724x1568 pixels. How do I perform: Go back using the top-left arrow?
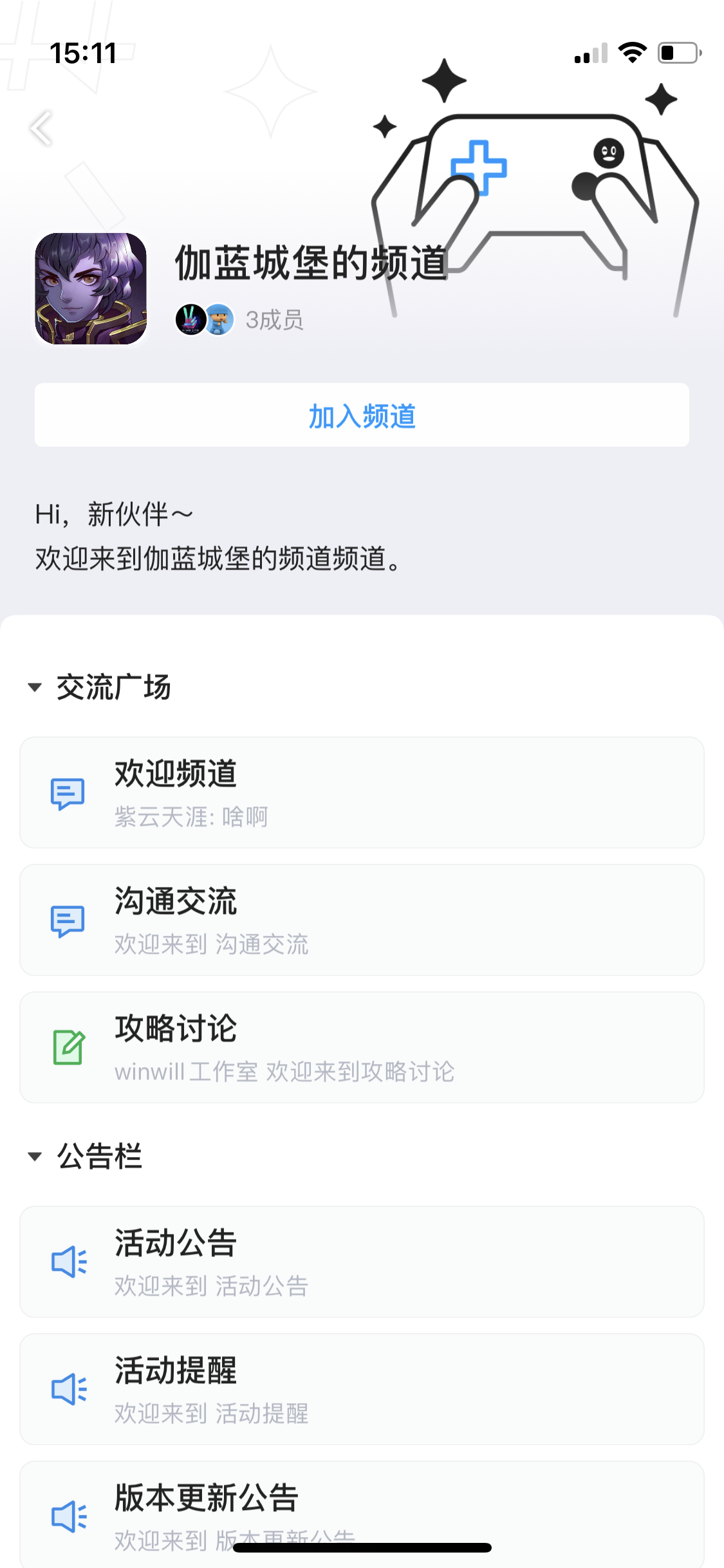coord(42,128)
